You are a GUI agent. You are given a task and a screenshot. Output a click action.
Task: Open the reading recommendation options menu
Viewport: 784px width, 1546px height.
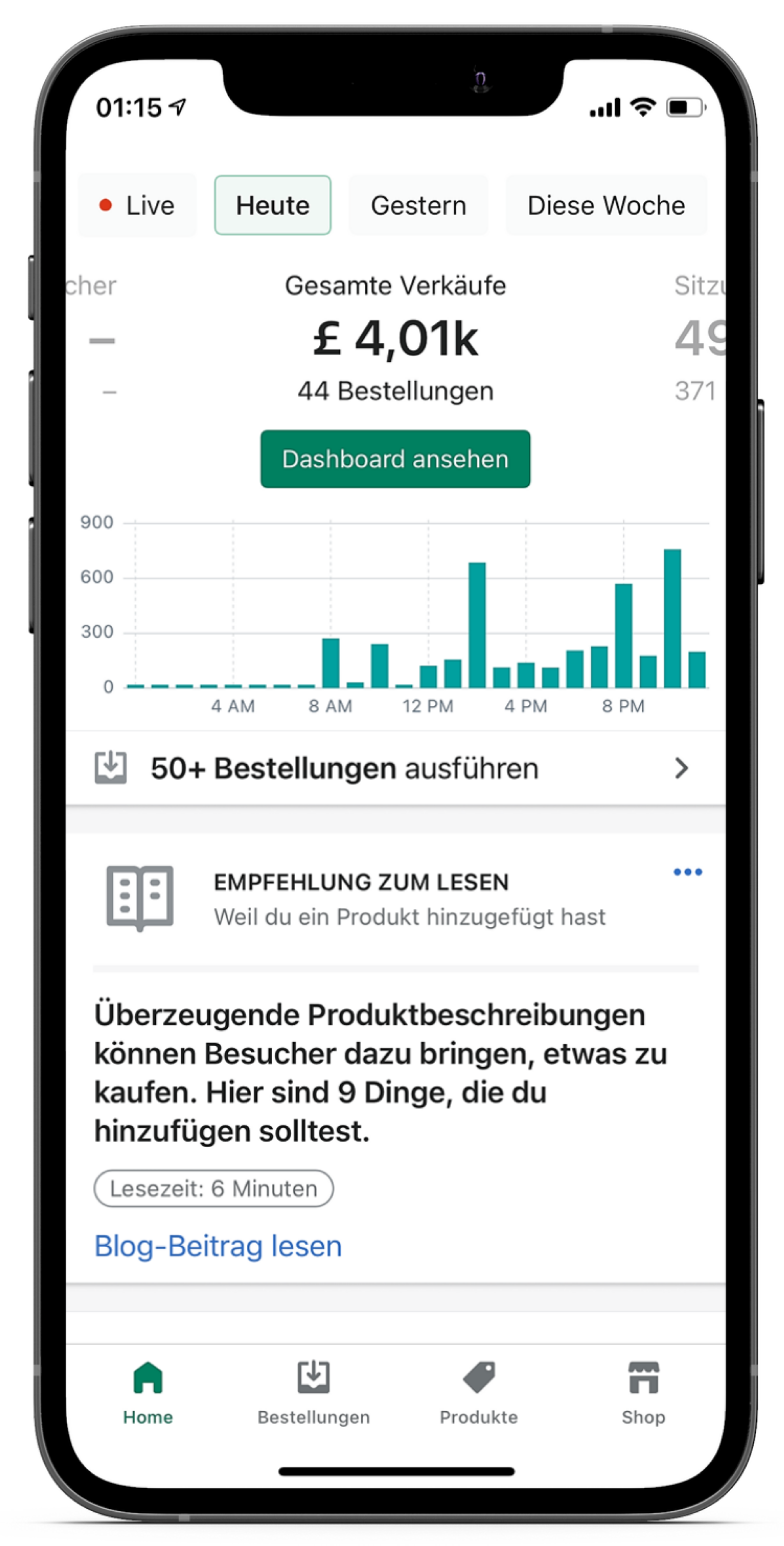[687, 872]
